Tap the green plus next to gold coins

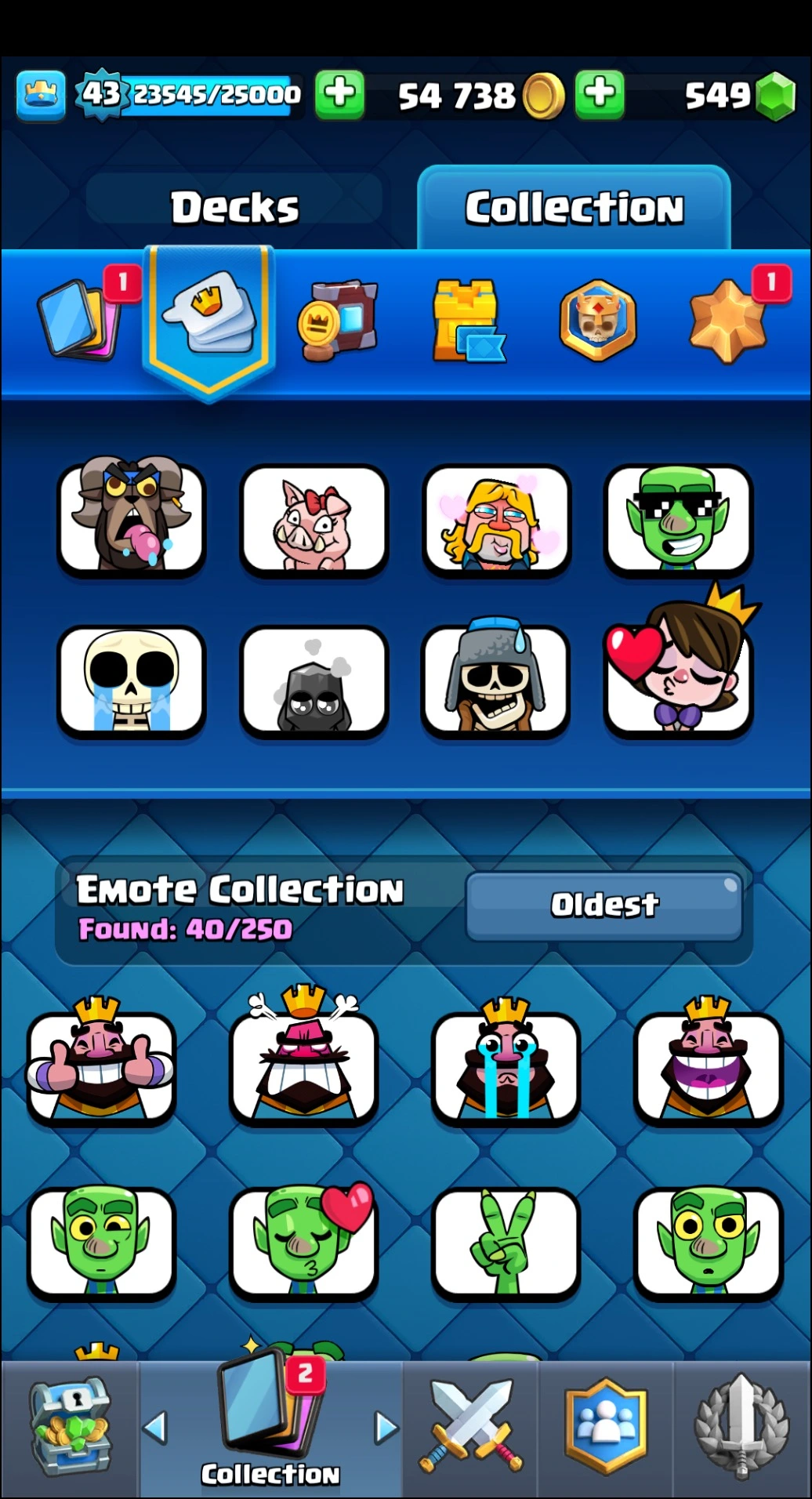(600, 95)
